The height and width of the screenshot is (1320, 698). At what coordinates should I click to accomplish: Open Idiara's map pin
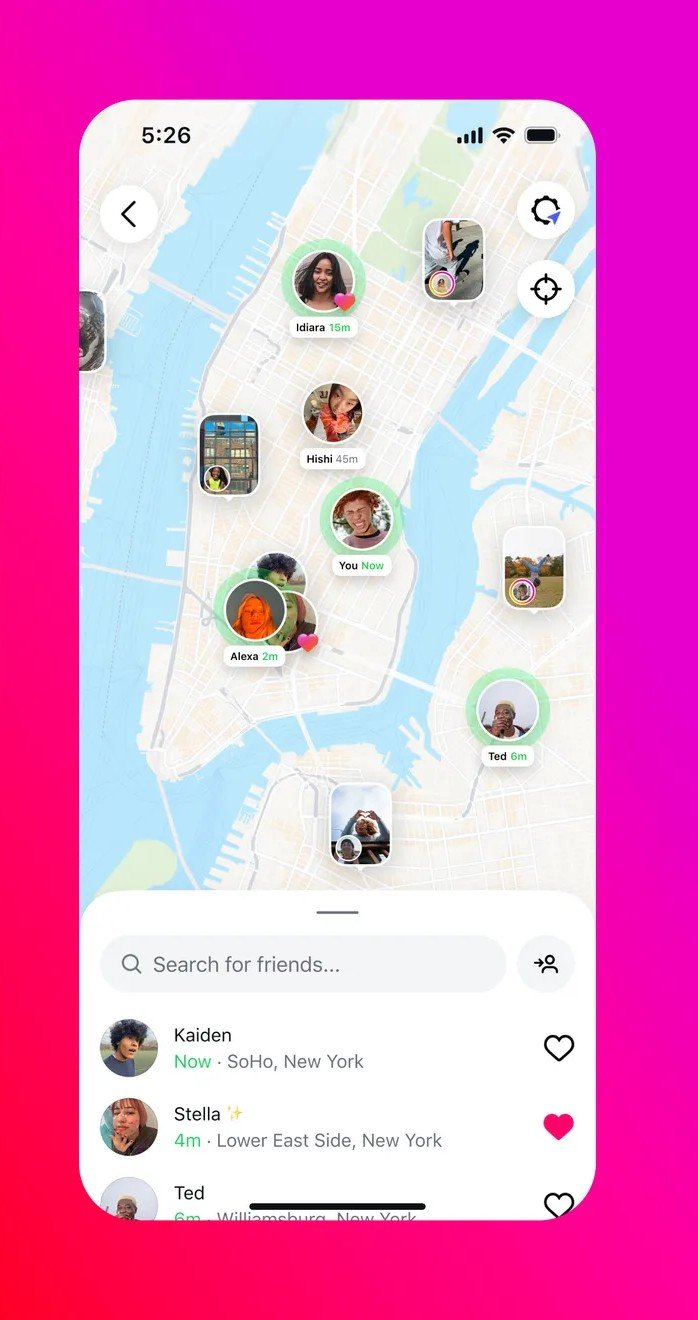click(322, 281)
